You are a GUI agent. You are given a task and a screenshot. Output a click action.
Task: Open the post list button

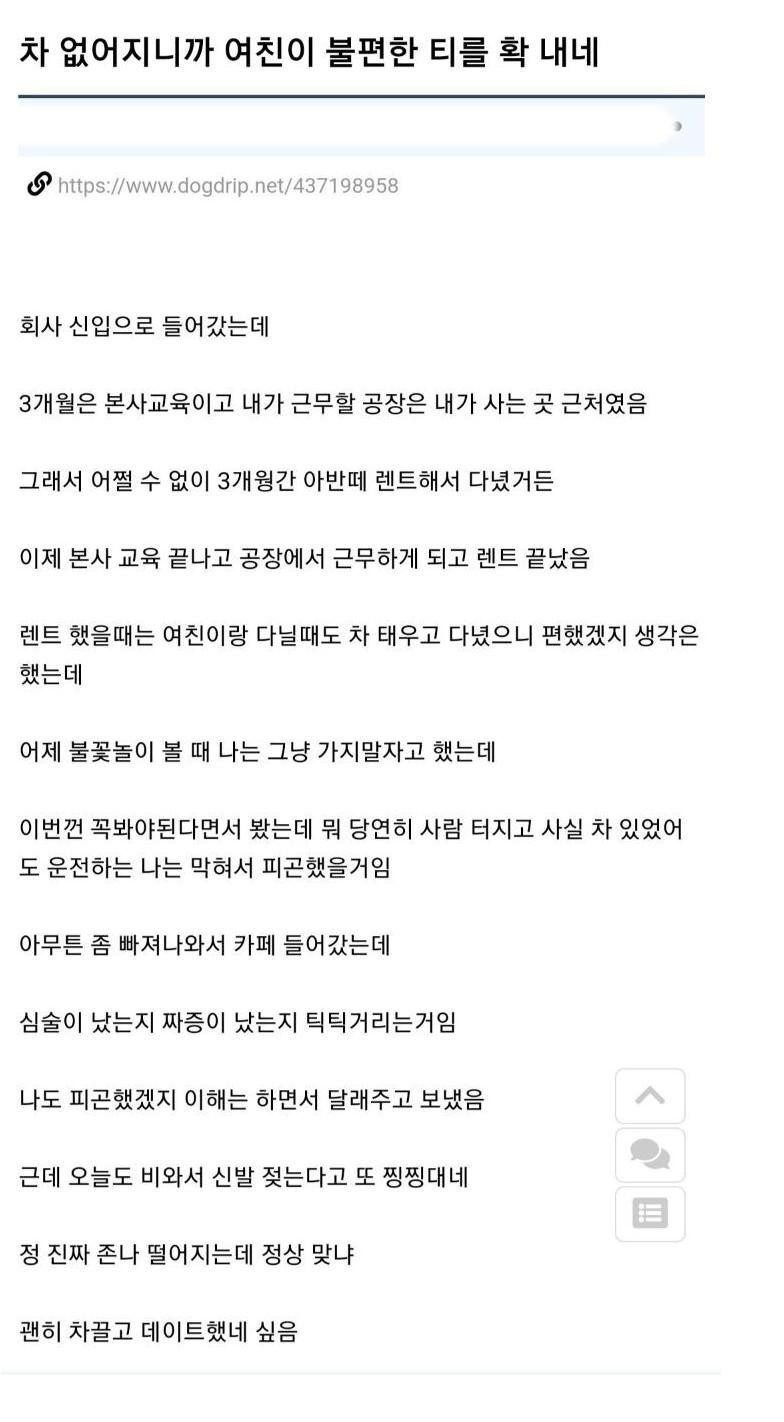pyautogui.click(x=650, y=1214)
